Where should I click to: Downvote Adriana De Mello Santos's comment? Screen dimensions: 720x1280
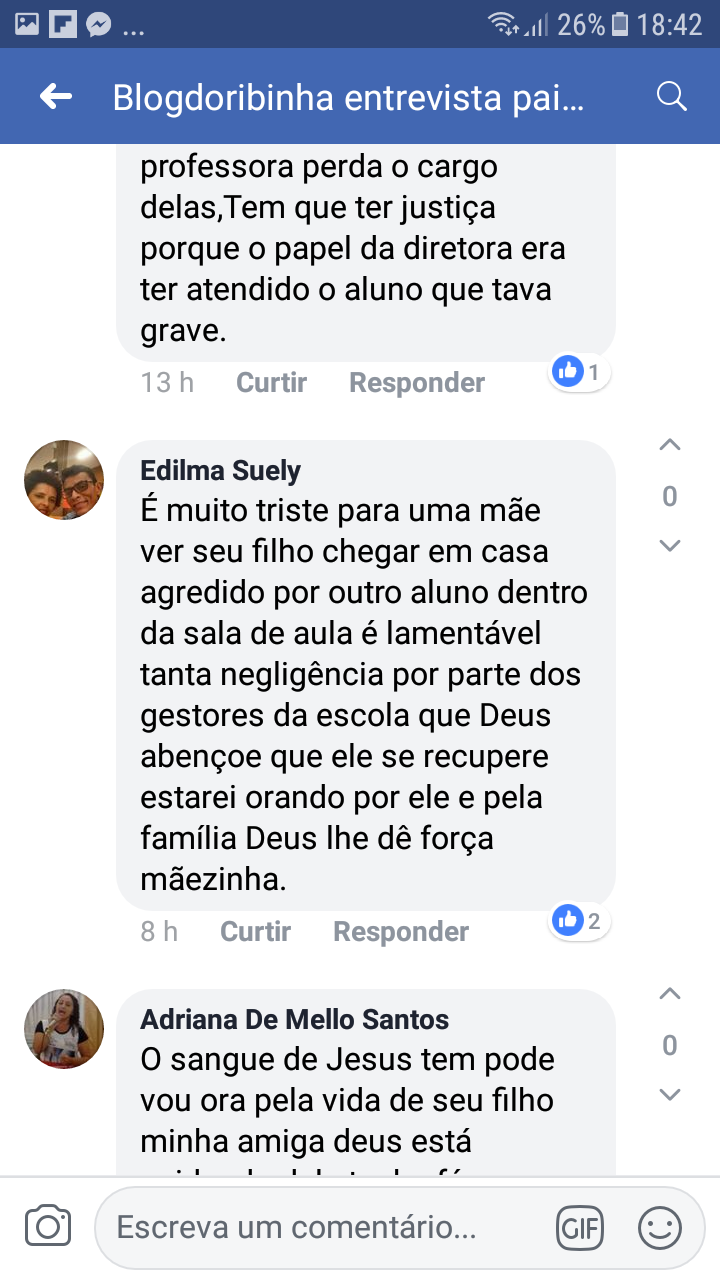tap(670, 1095)
